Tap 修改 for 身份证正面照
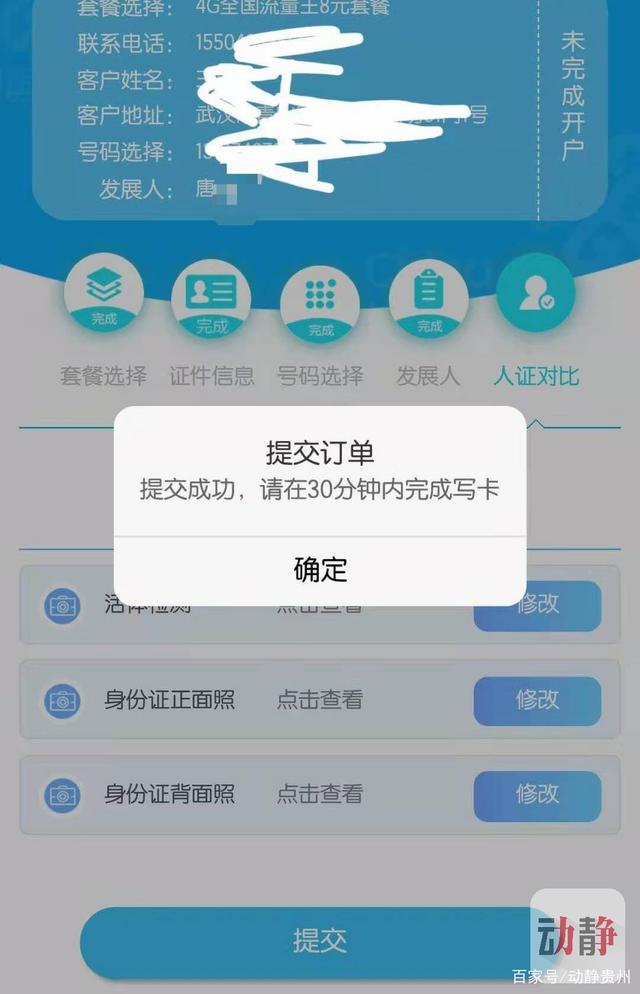This screenshot has height=994, width=640. 537,700
